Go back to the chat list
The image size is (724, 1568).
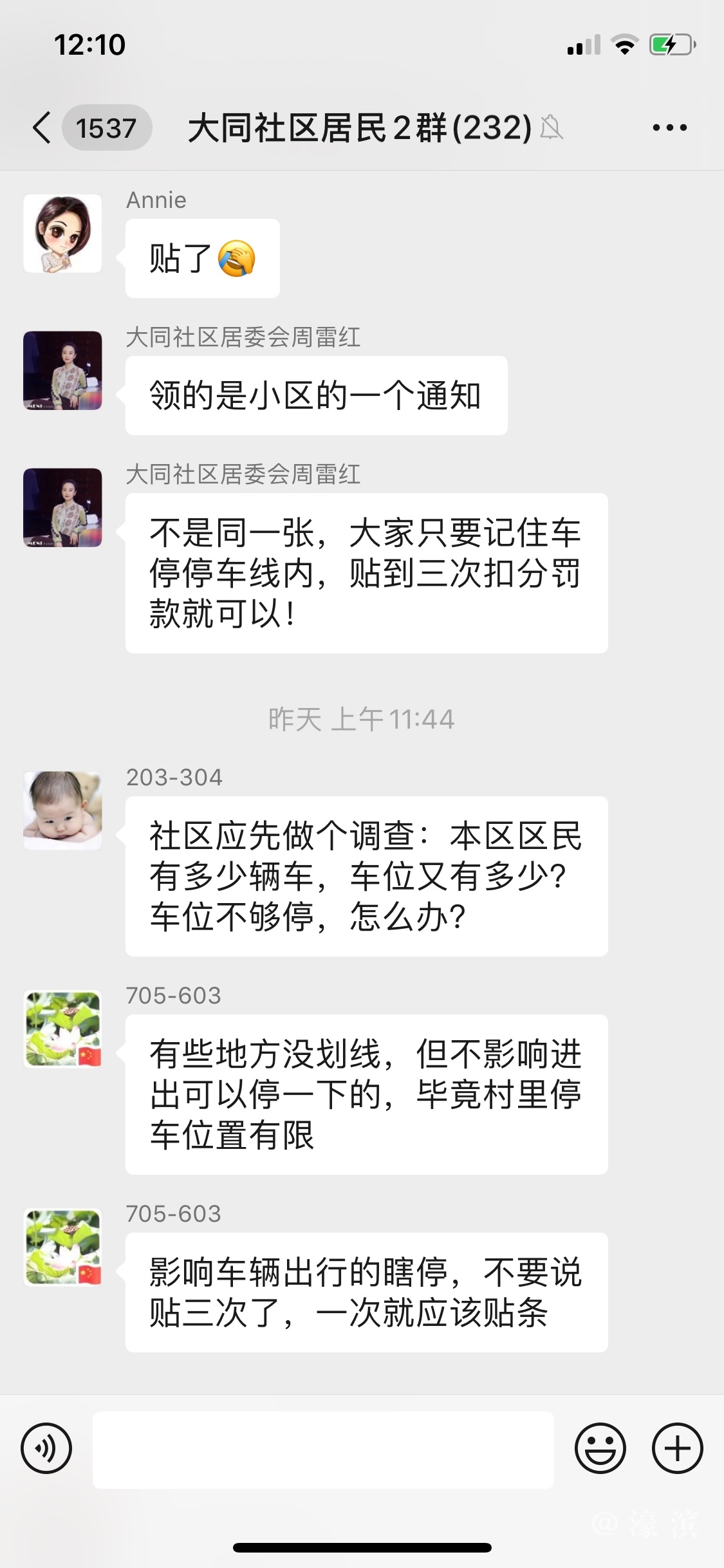point(42,127)
